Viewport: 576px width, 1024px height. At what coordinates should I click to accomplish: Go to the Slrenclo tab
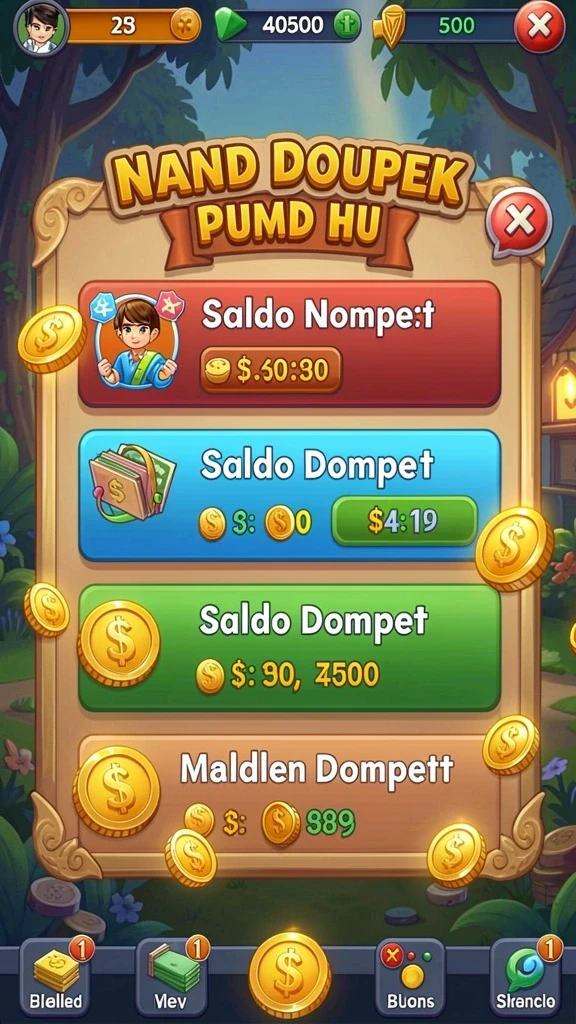[526, 977]
